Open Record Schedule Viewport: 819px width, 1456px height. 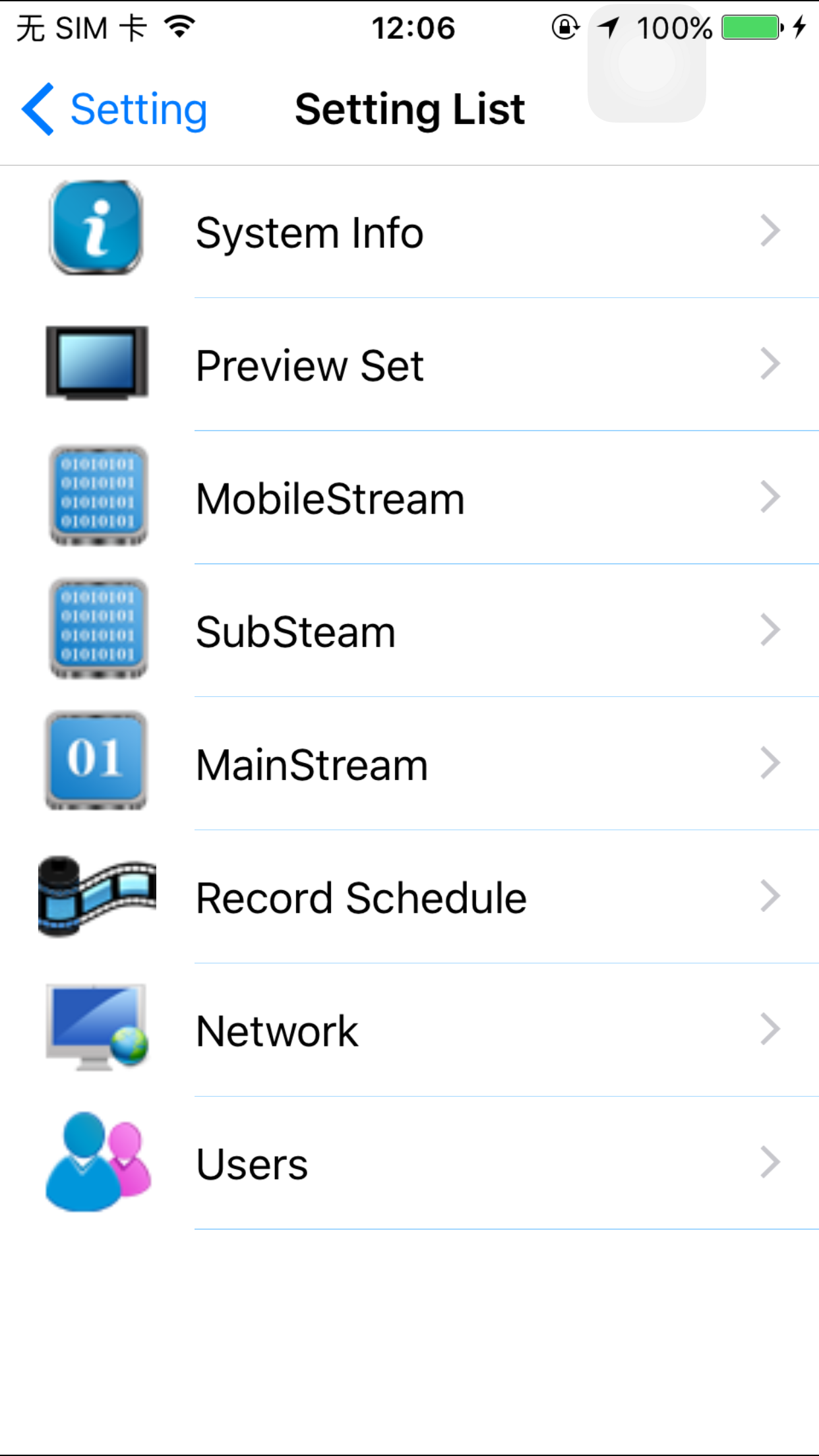pyautogui.click(x=409, y=898)
